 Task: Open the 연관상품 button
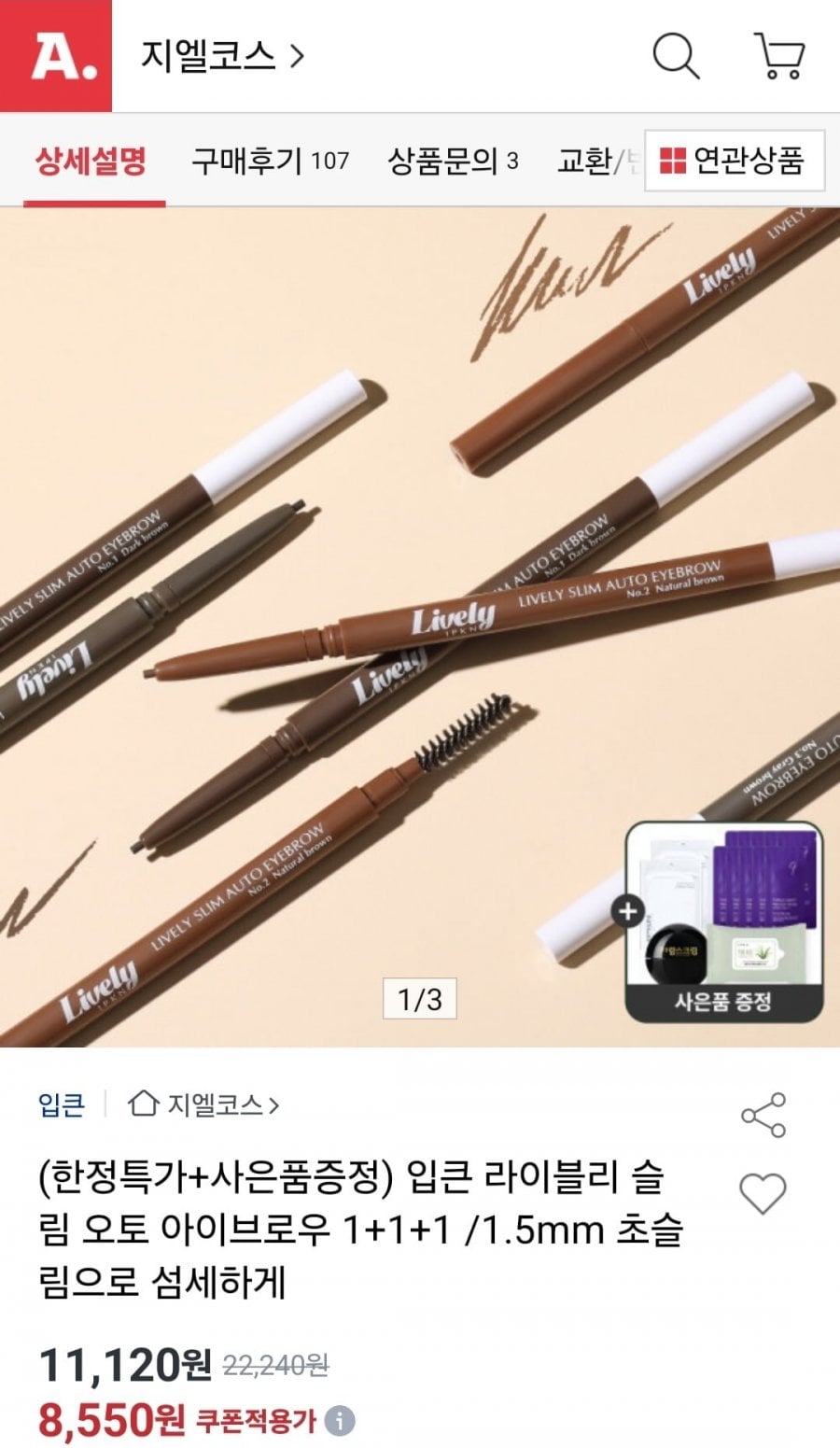tap(734, 161)
